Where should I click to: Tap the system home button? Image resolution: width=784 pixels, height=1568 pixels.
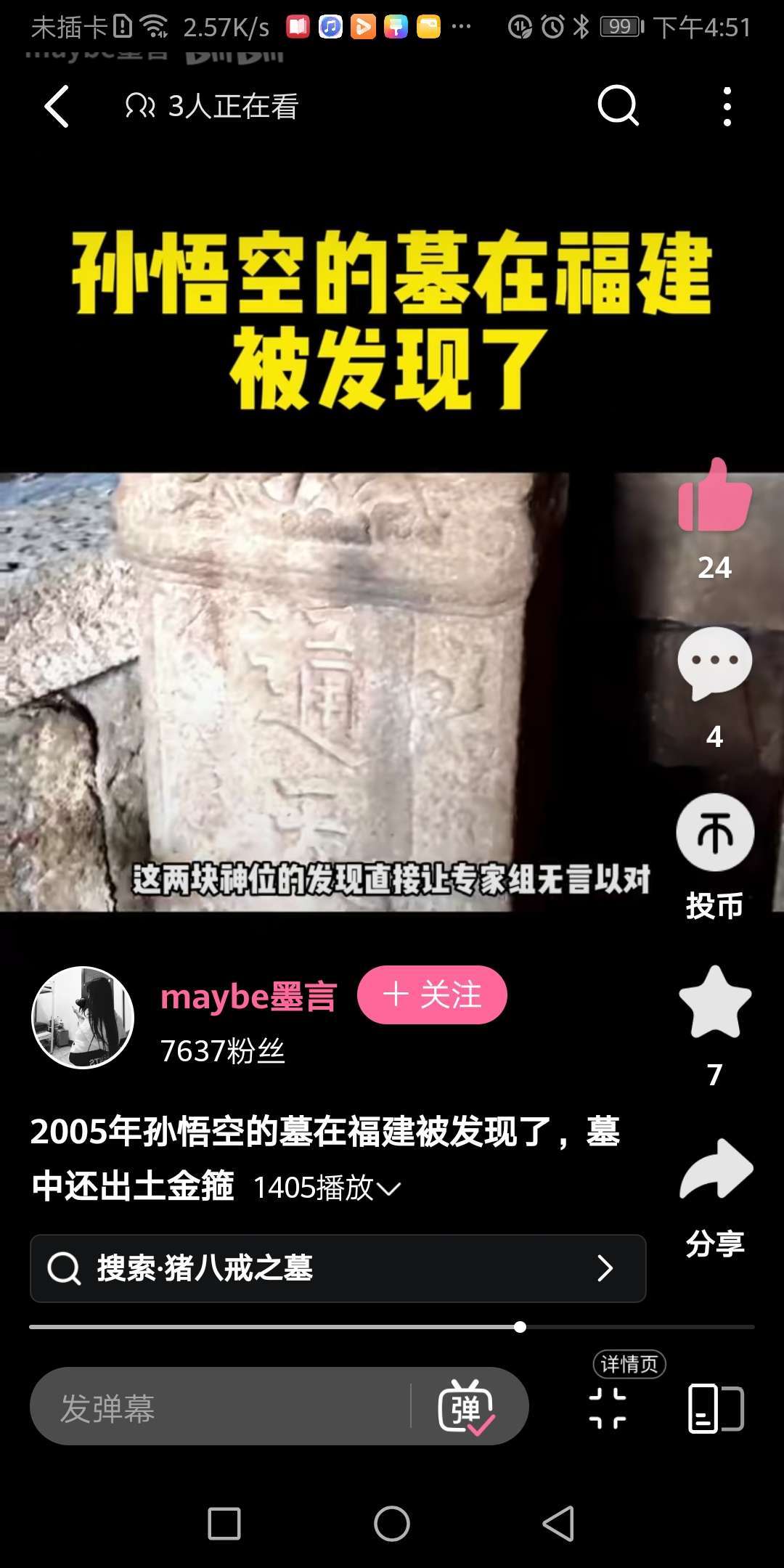pos(392,1523)
